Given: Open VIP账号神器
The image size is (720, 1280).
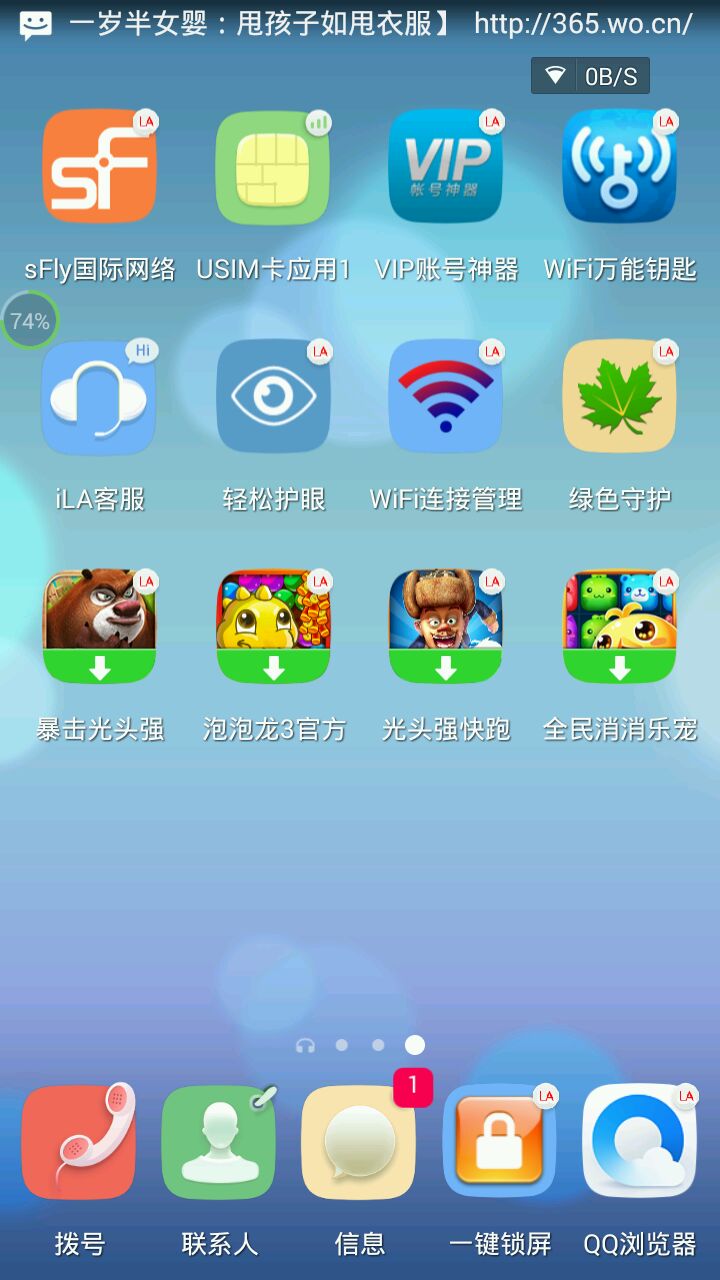Looking at the screenshot, I should click(446, 167).
